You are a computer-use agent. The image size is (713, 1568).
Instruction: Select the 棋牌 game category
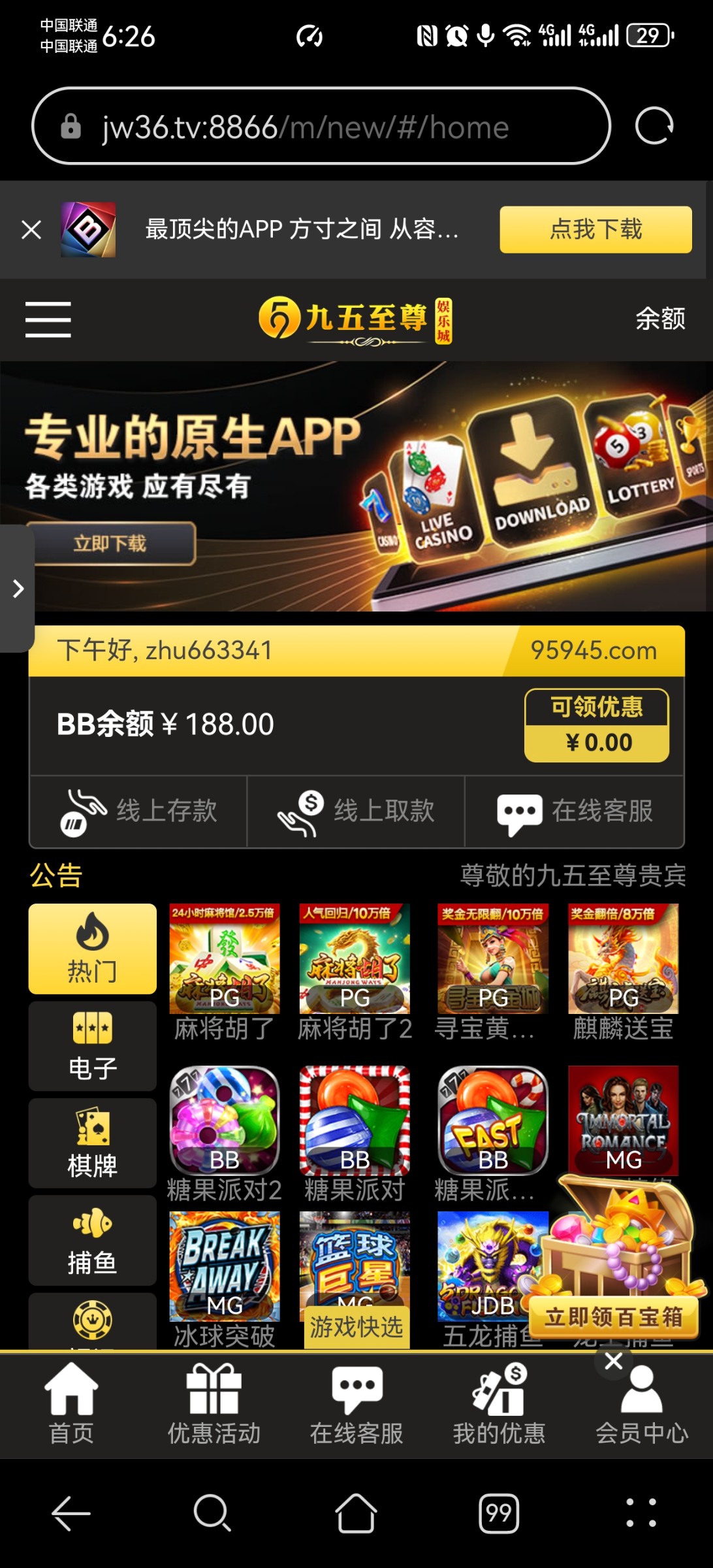pos(92,1143)
